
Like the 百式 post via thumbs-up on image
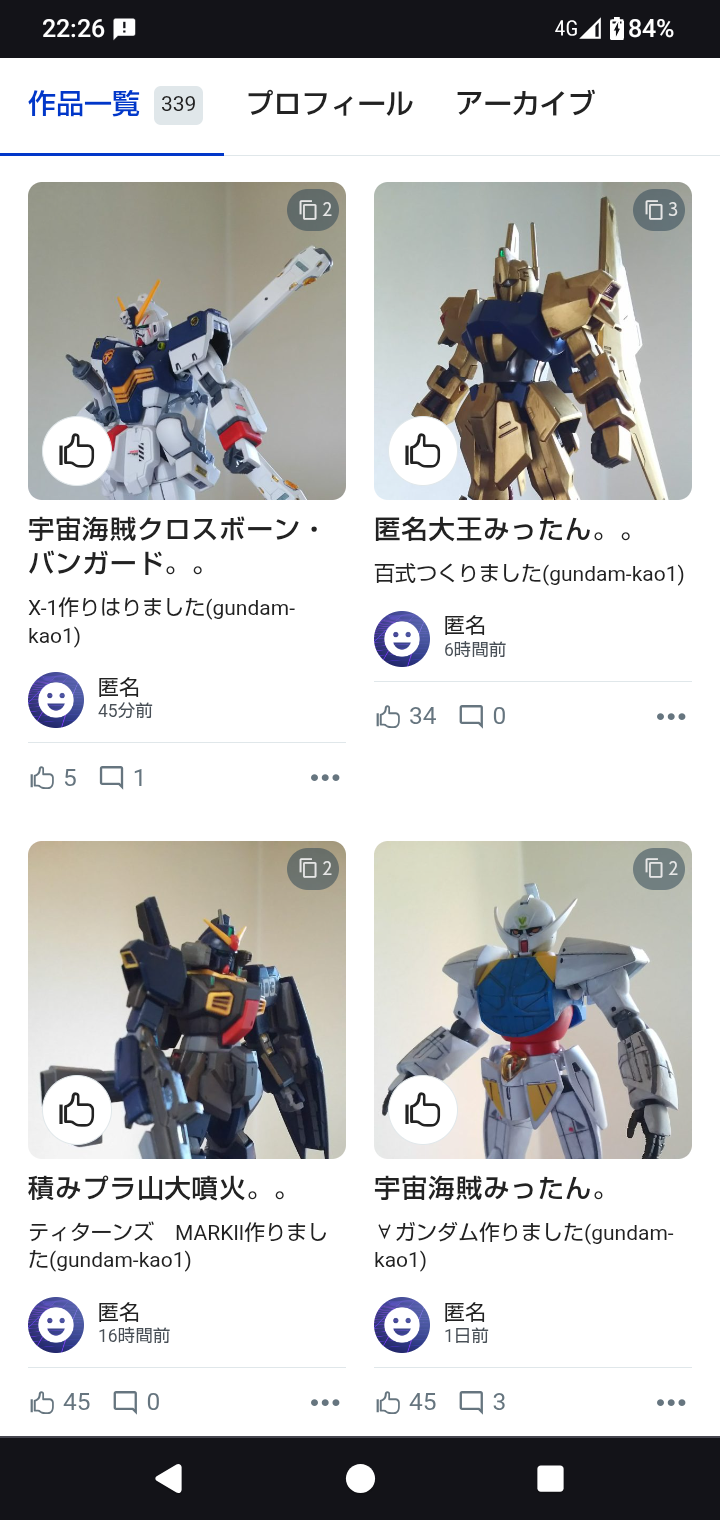[423, 451]
